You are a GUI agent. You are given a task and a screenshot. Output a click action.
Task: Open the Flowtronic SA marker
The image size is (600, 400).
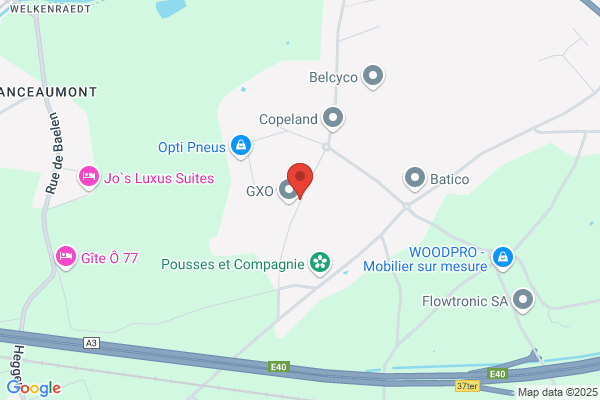point(523,299)
